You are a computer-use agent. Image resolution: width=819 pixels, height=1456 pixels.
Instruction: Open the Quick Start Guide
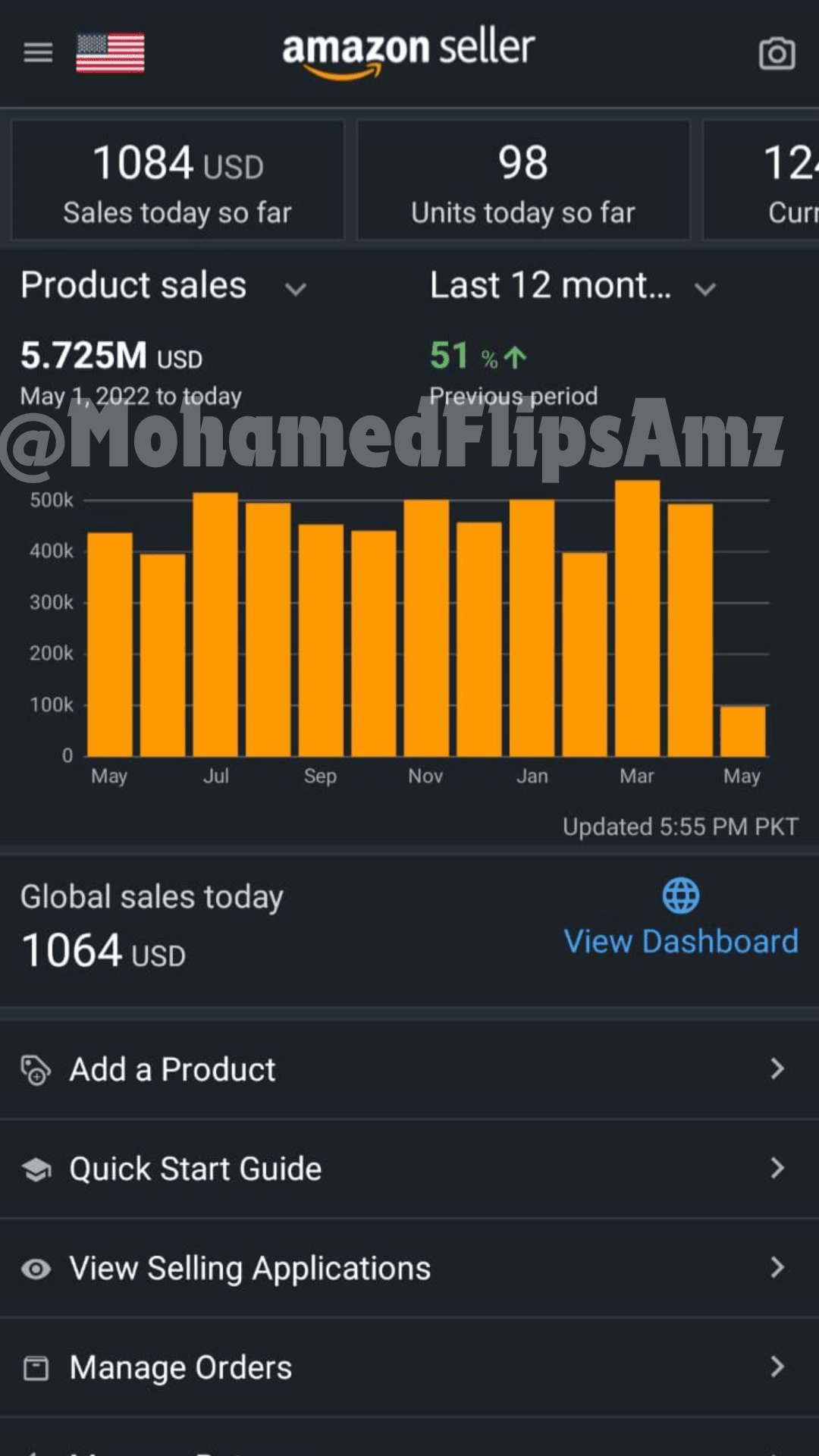(409, 1169)
